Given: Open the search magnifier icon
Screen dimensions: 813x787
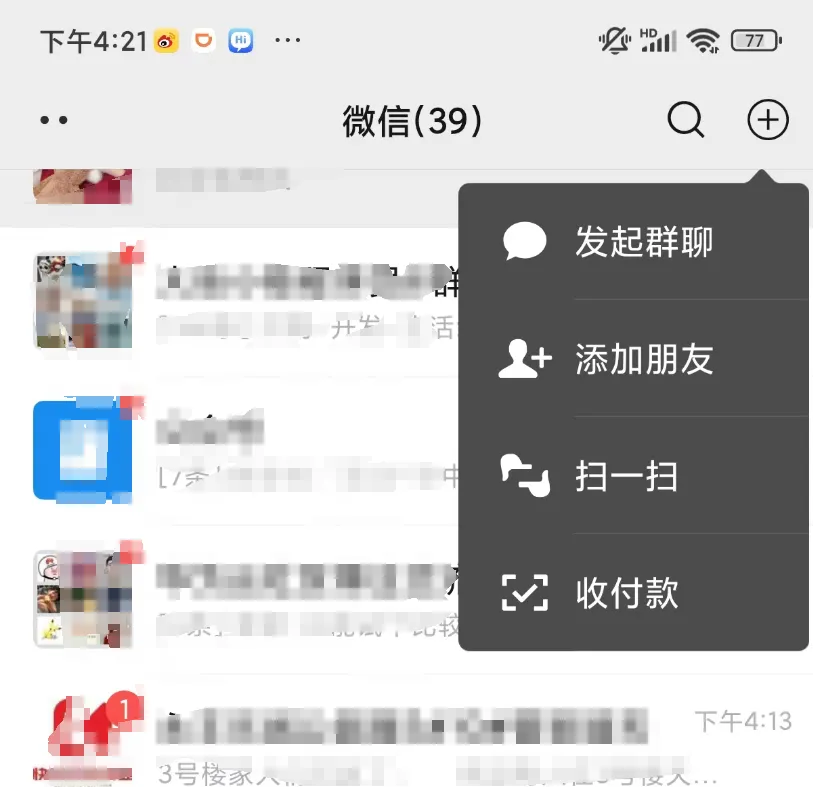Looking at the screenshot, I should point(686,121).
